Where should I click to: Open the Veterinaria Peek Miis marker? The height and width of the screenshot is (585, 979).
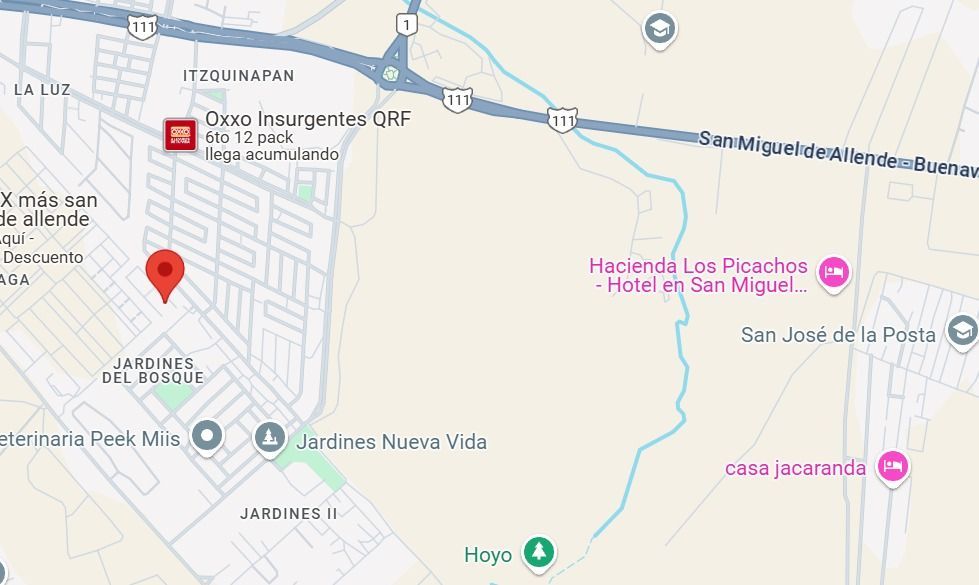[207, 436]
